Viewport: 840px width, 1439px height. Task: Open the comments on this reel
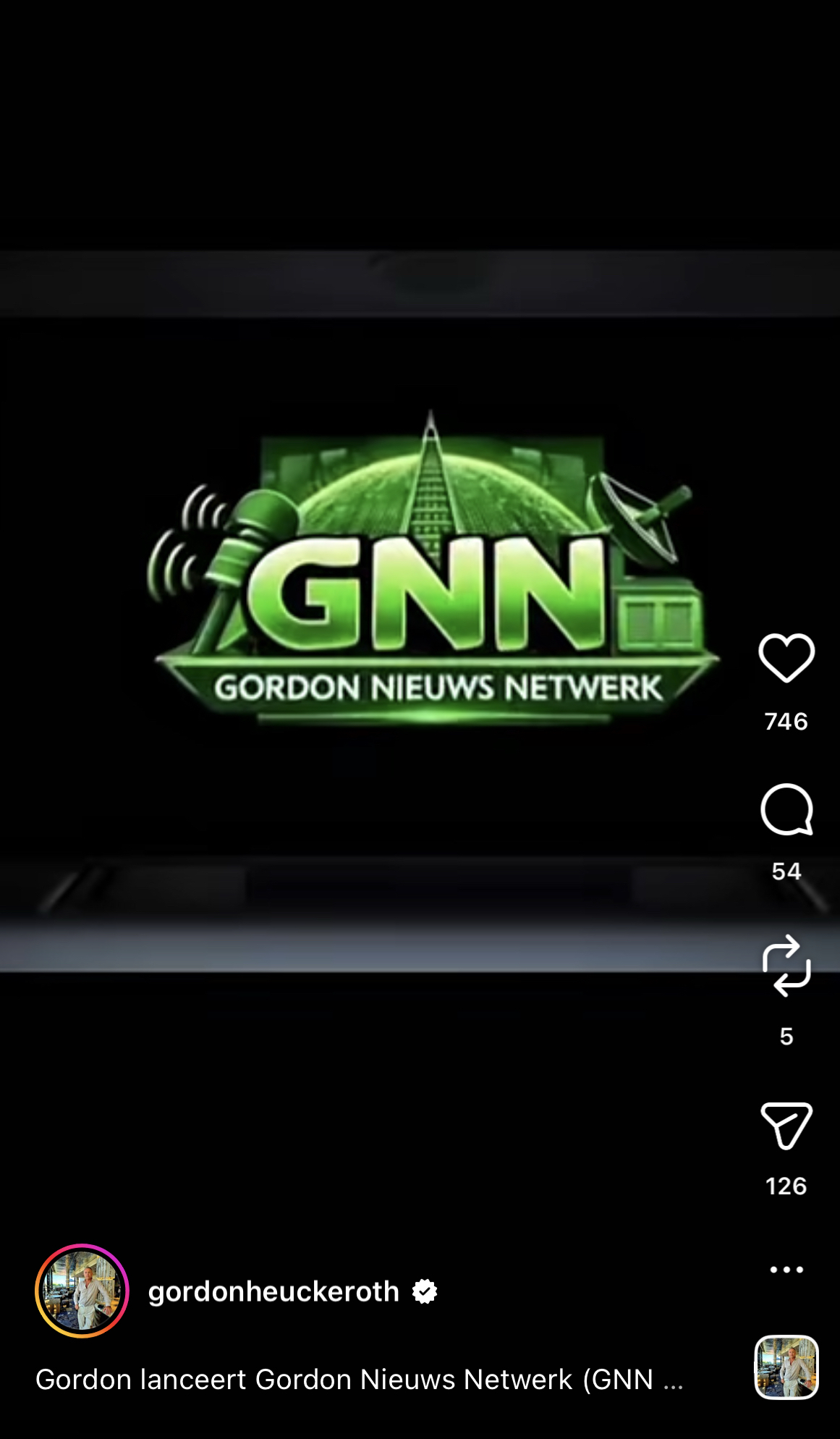(x=786, y=810)
